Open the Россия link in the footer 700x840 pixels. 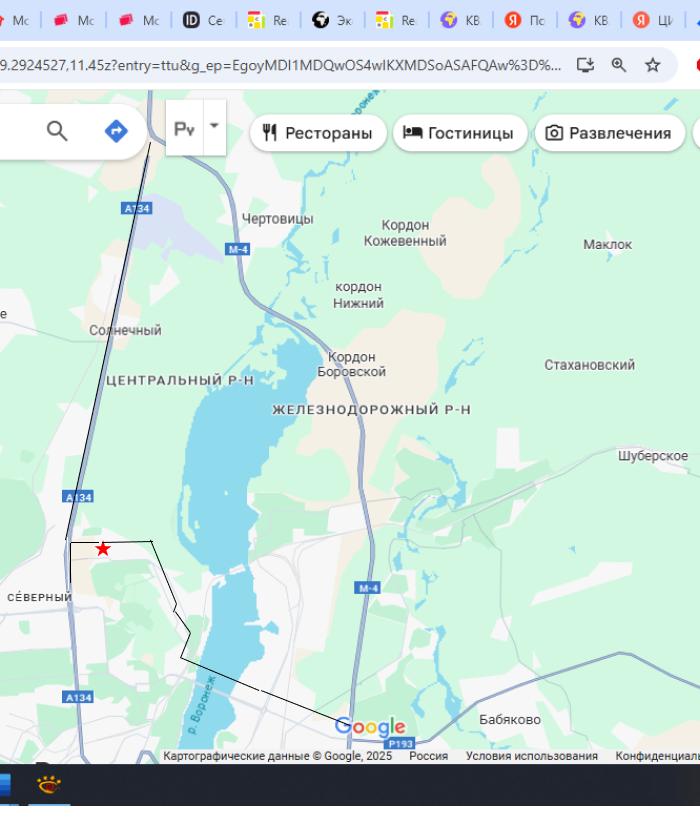click(428, 756)
